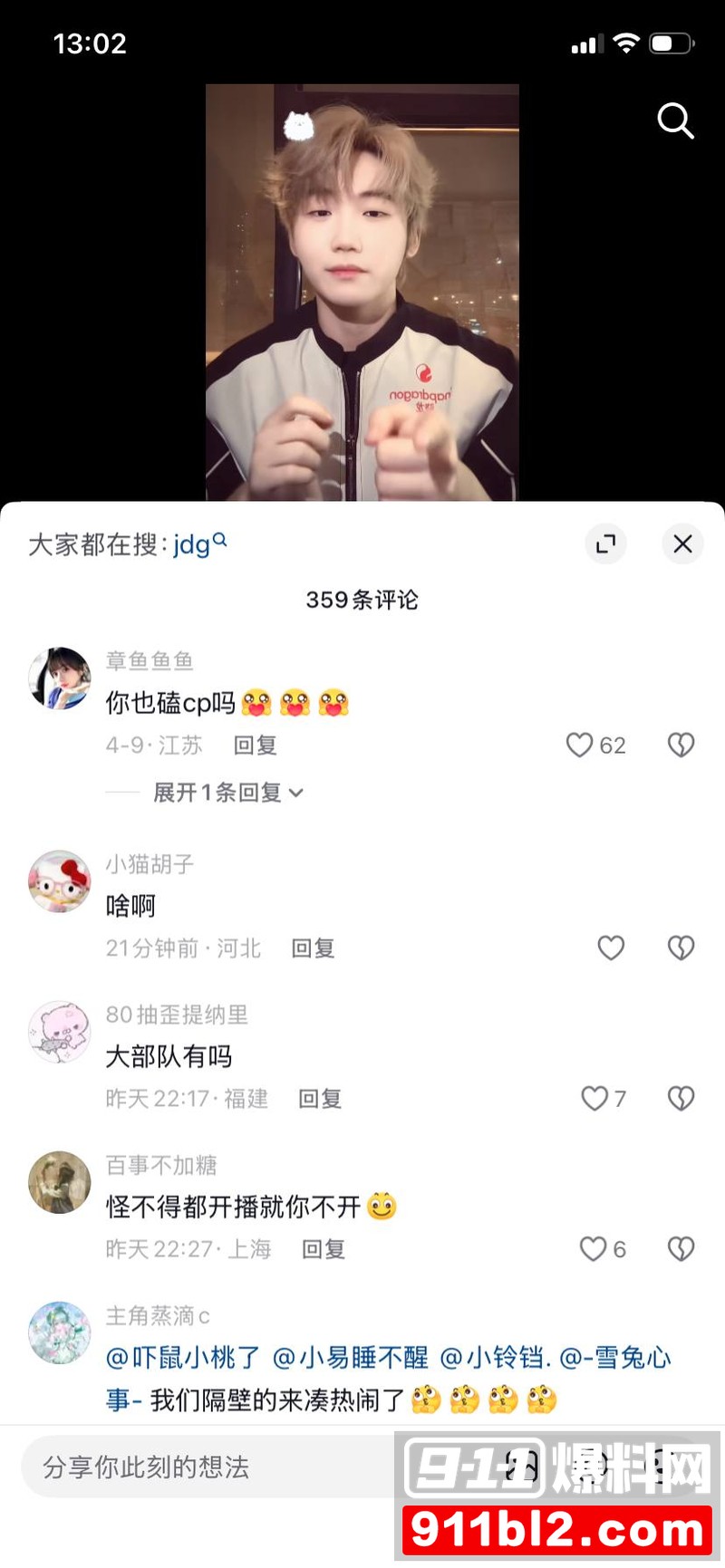Open 主角蒸滴c's profile avatar
This screenshot has height=1568, width=725.
pos(60,1332)
